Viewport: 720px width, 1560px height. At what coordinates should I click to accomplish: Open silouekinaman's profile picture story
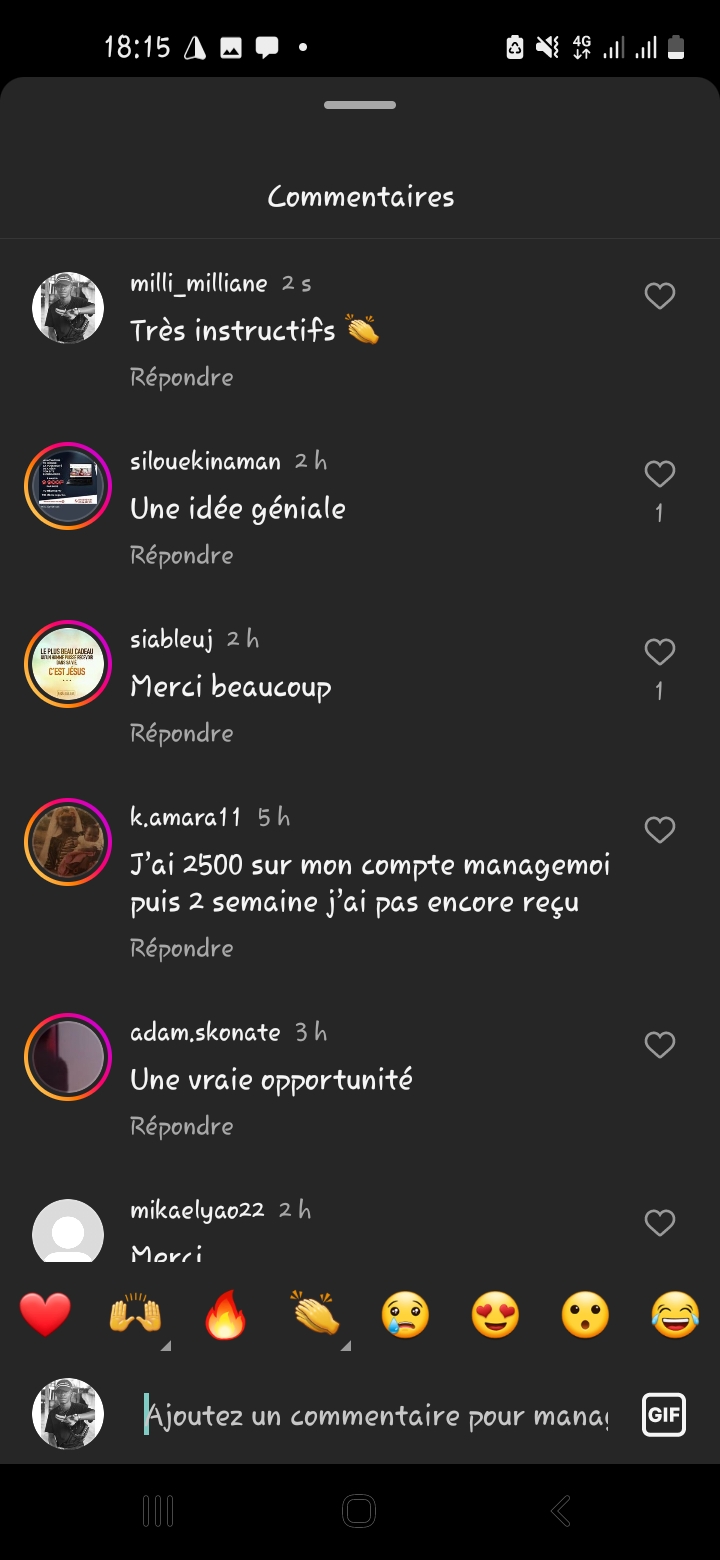click(x=68, y=486)
